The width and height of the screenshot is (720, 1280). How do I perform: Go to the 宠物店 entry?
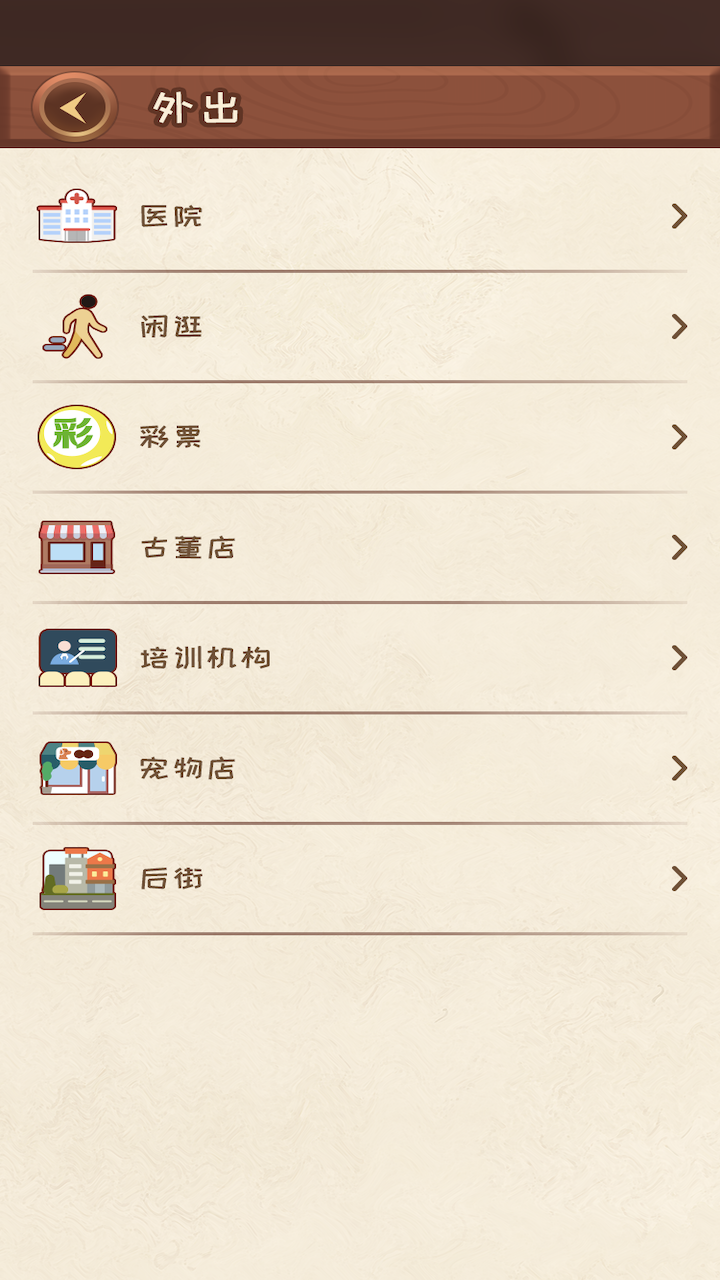pyautogui.click(x=360, y=768)
